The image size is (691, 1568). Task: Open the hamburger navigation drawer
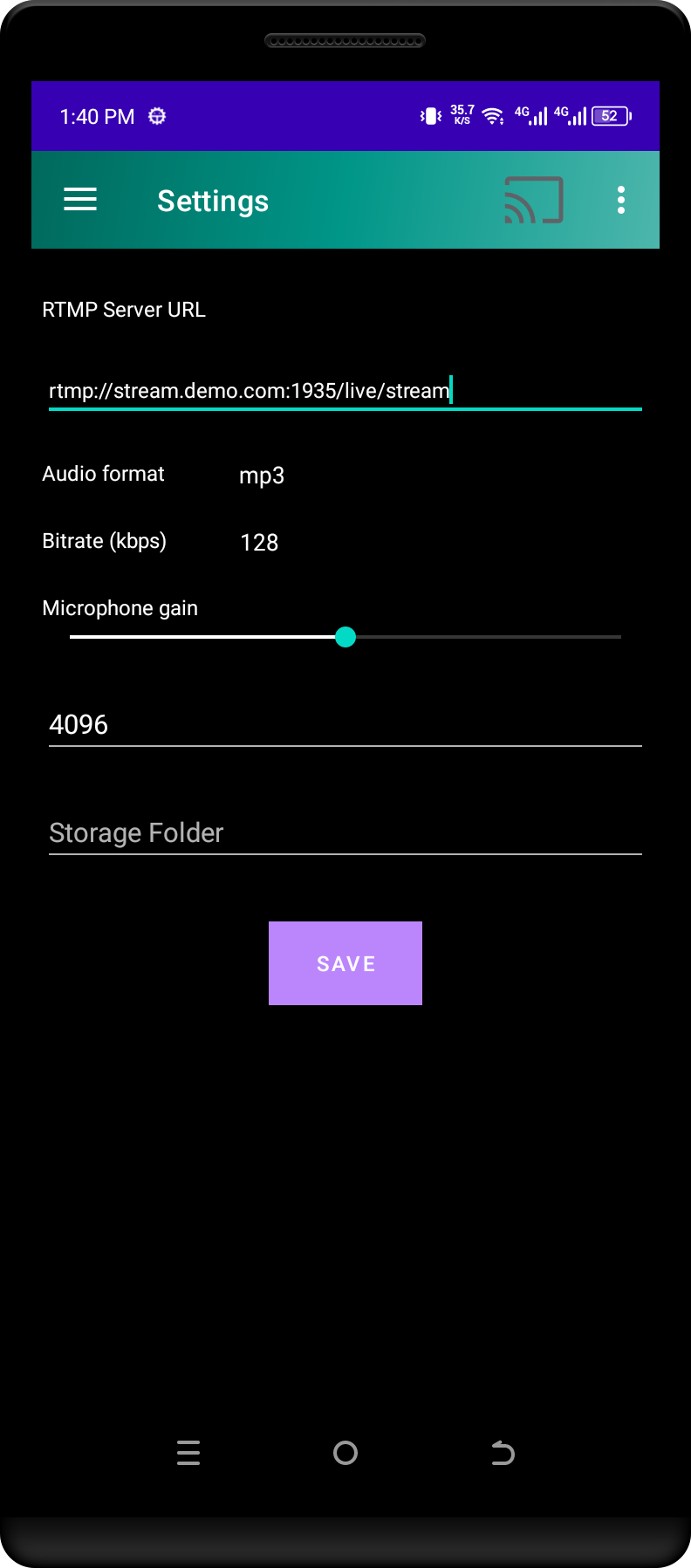80,200
